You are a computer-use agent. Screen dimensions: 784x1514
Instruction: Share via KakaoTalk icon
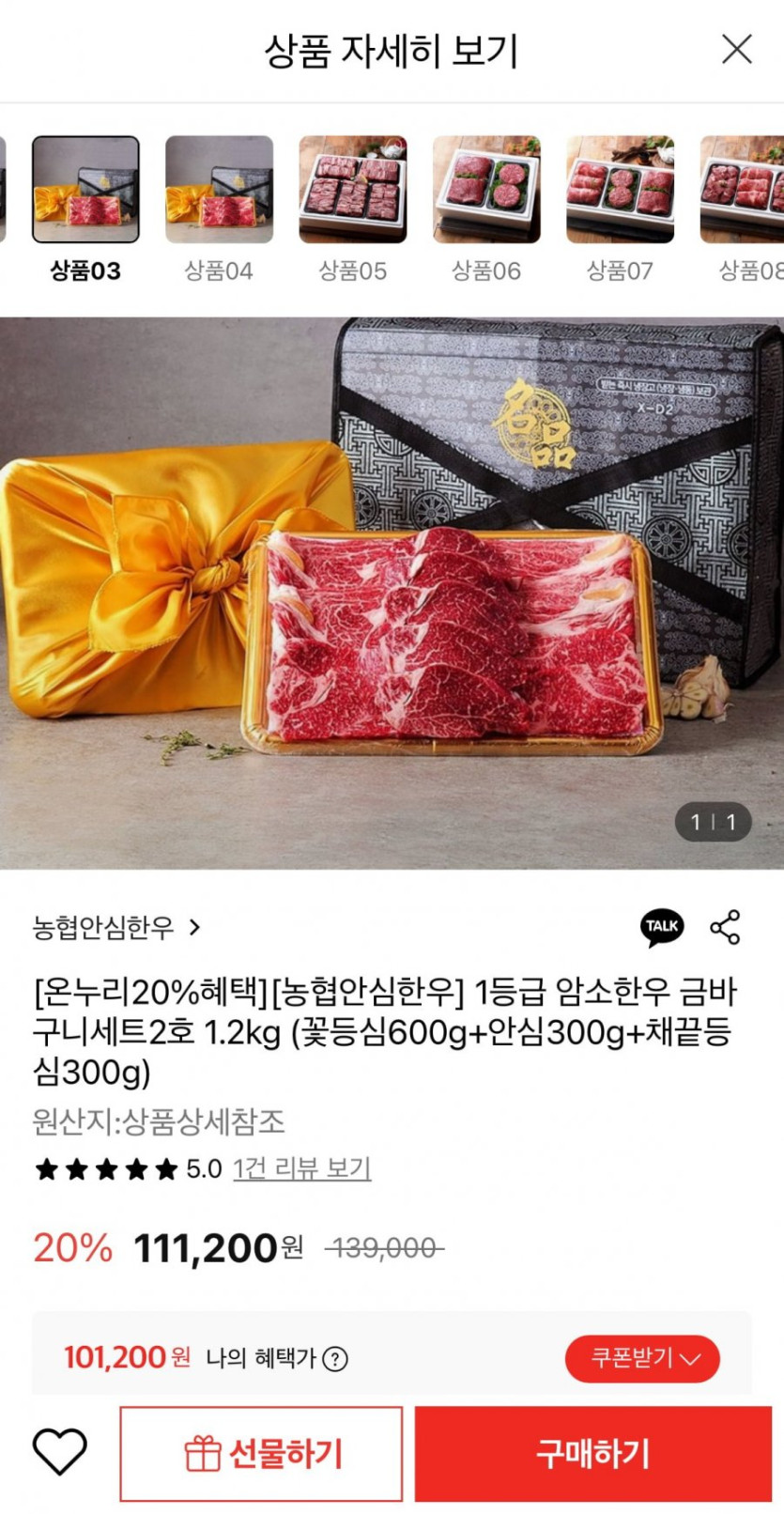click(x=662, y=927)
